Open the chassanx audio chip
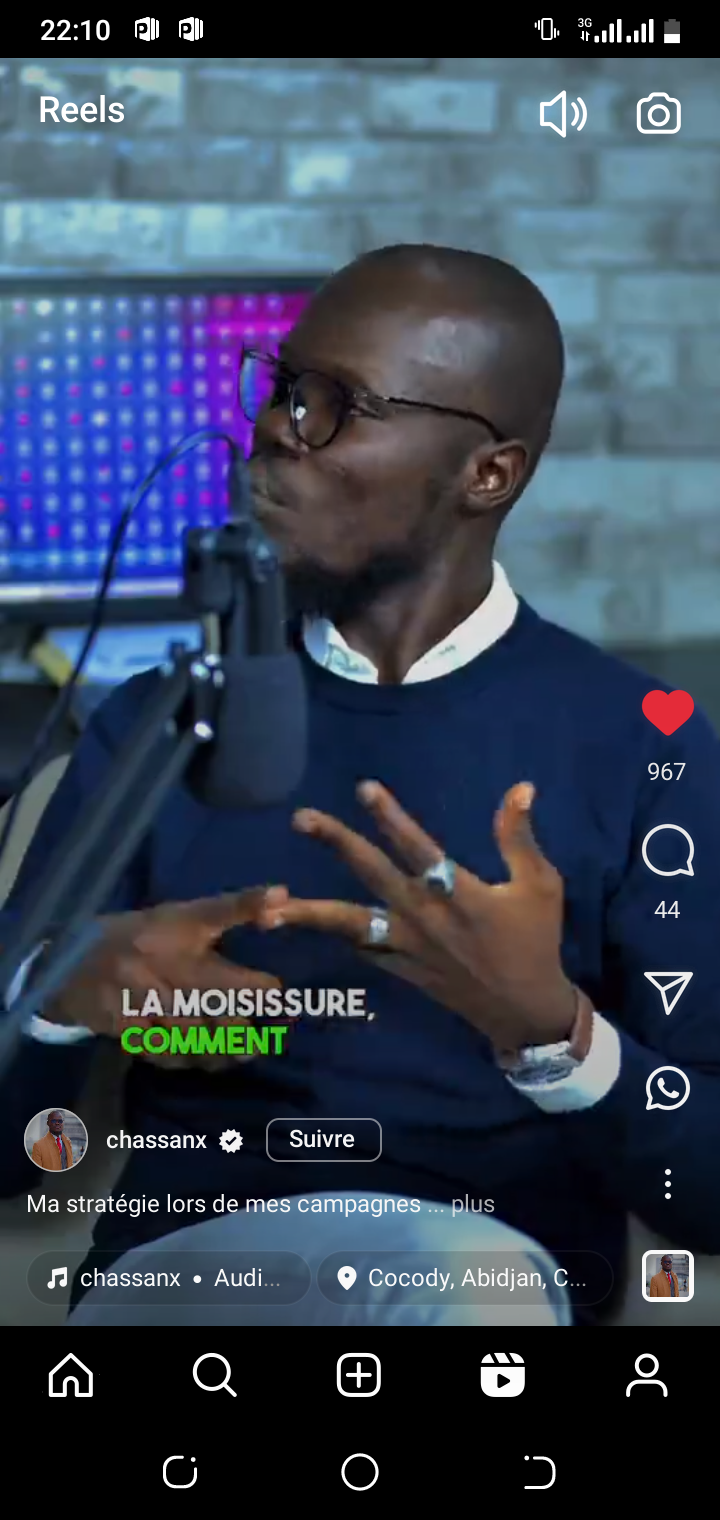The image size is (720, 1520). click(x=168, y=1278)
